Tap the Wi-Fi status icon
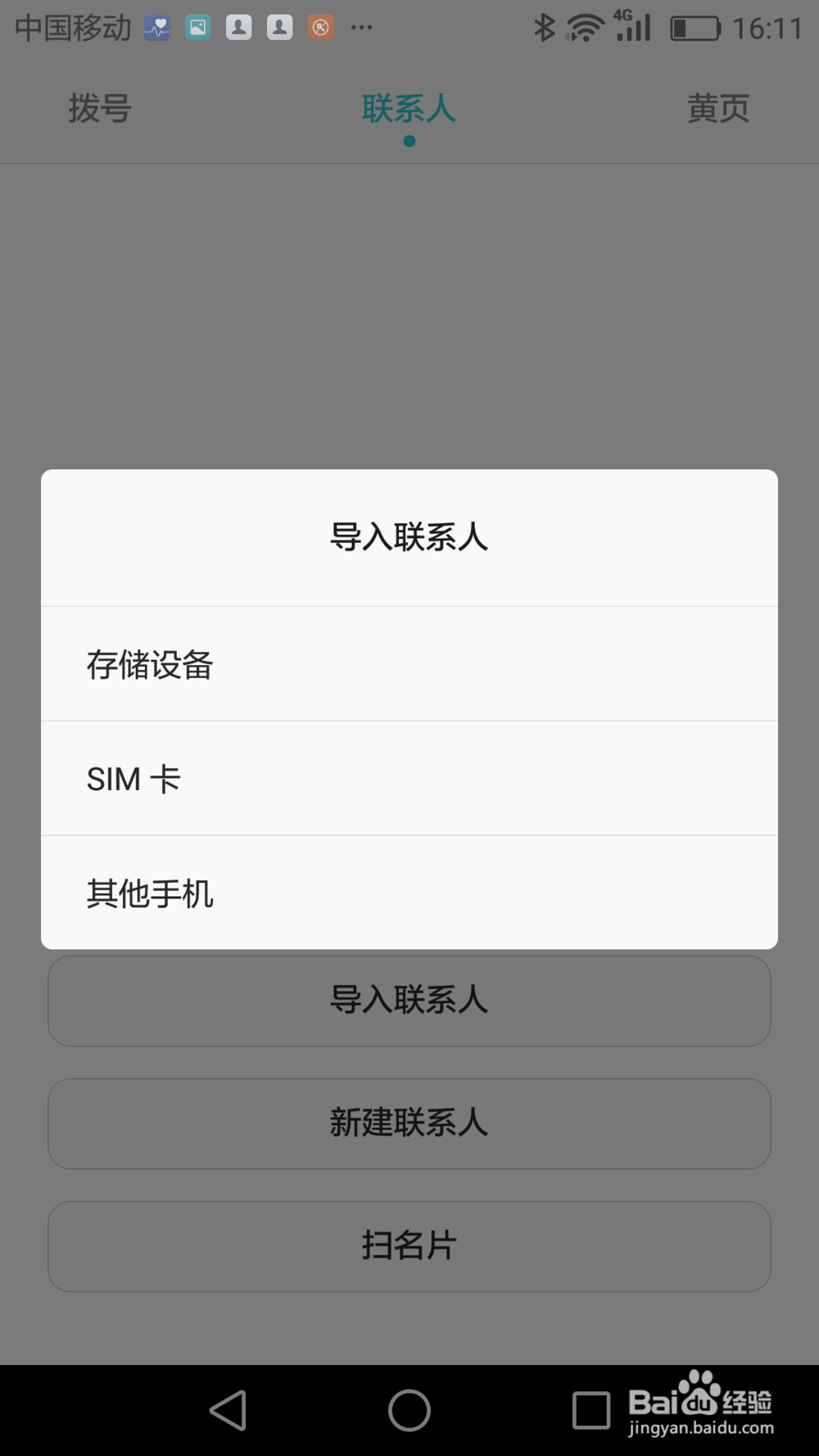The image size is (819, 1456). coord(583,26)
